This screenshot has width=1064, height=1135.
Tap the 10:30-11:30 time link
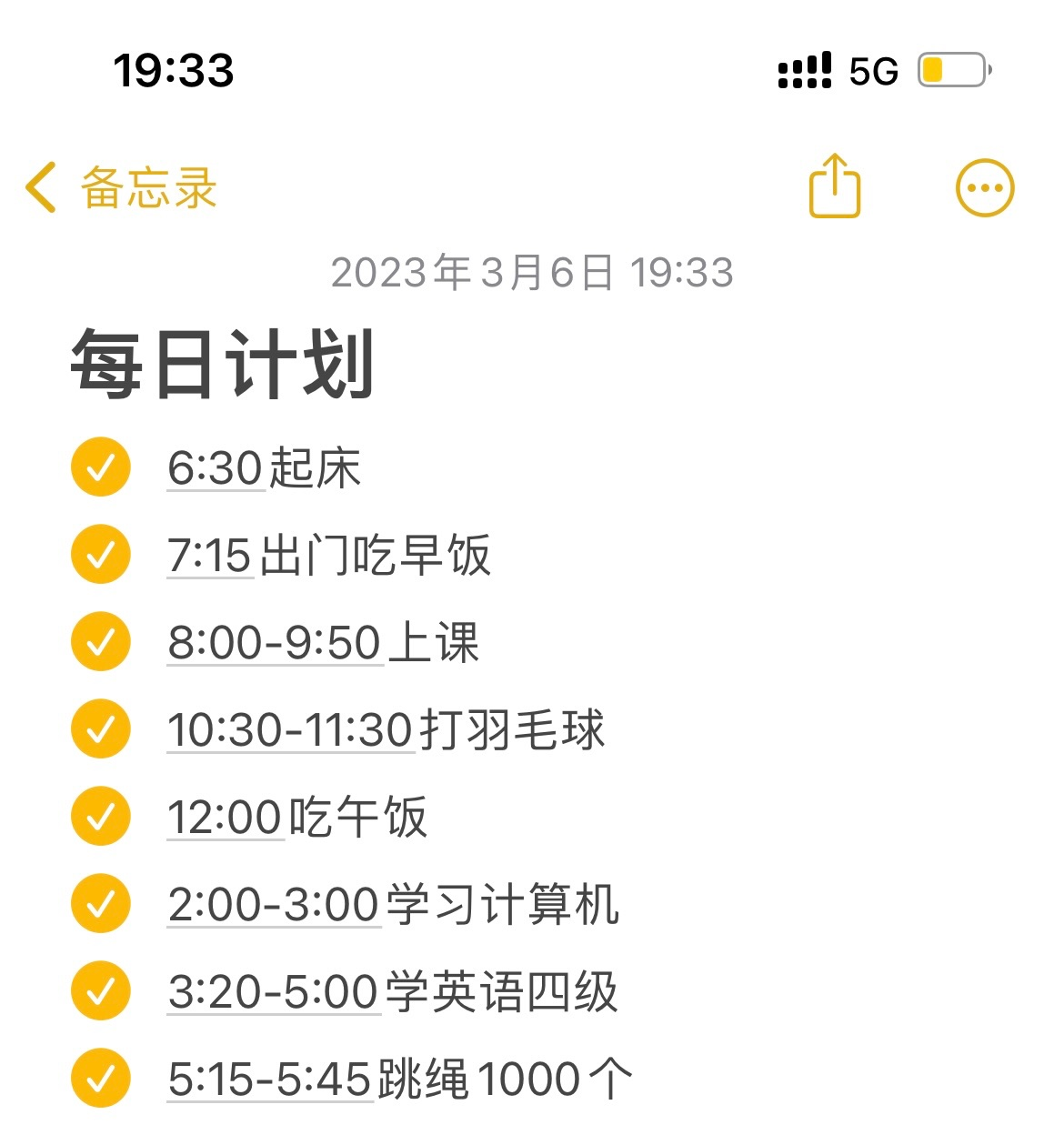point(291,730)
